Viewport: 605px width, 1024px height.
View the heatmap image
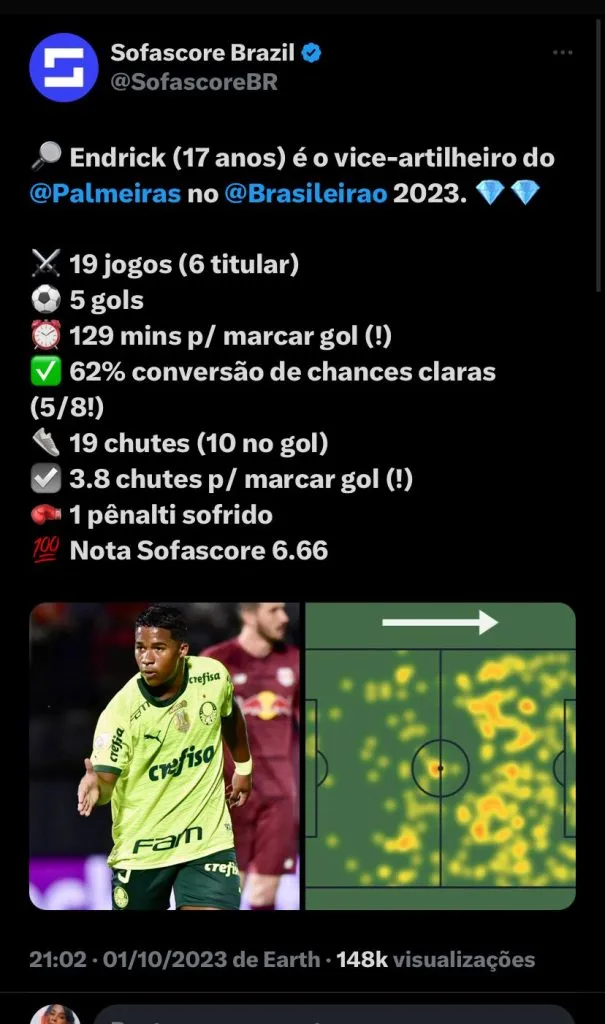(440, 756)
